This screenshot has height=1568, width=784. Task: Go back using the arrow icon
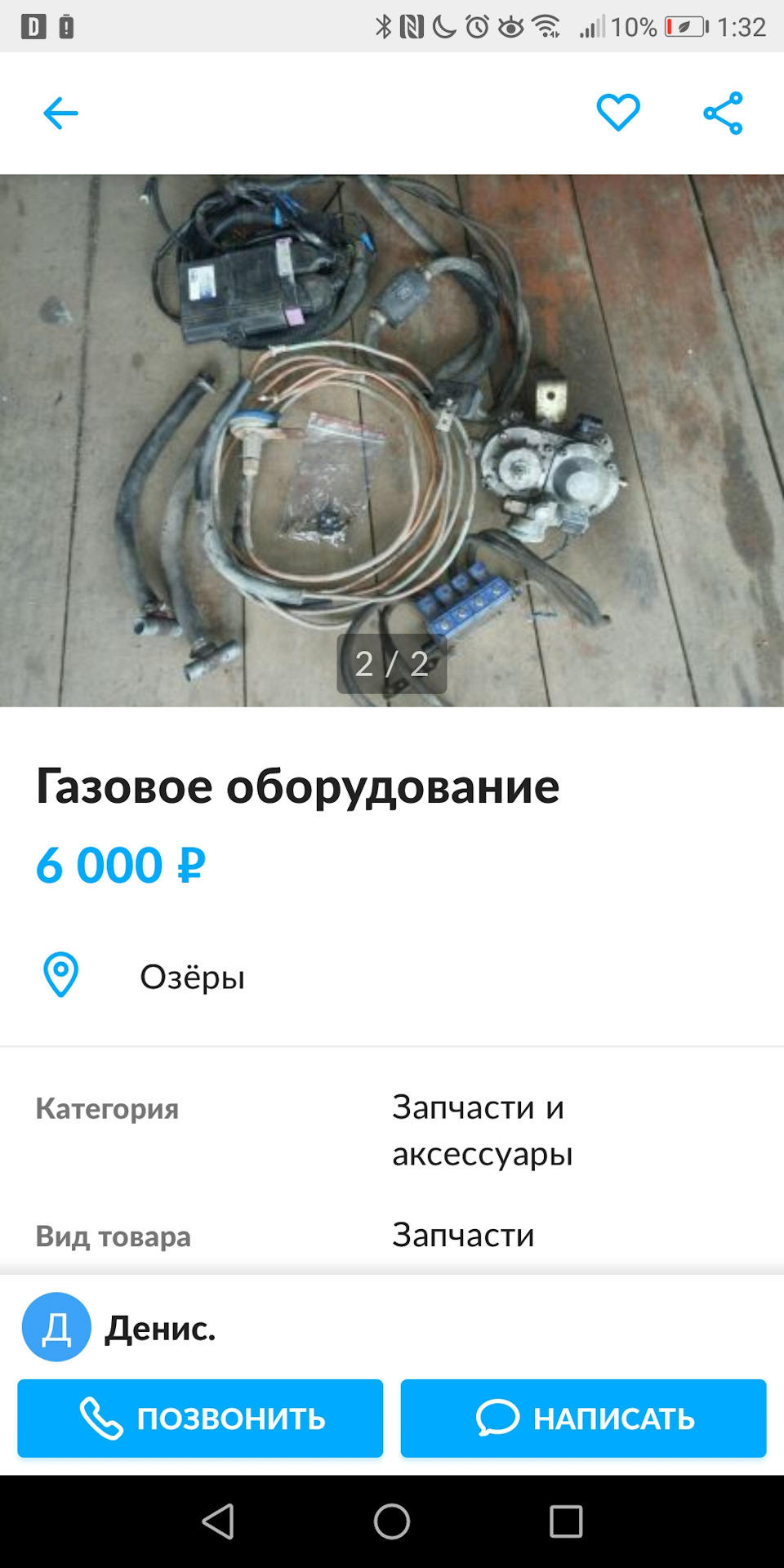point(60,113)
